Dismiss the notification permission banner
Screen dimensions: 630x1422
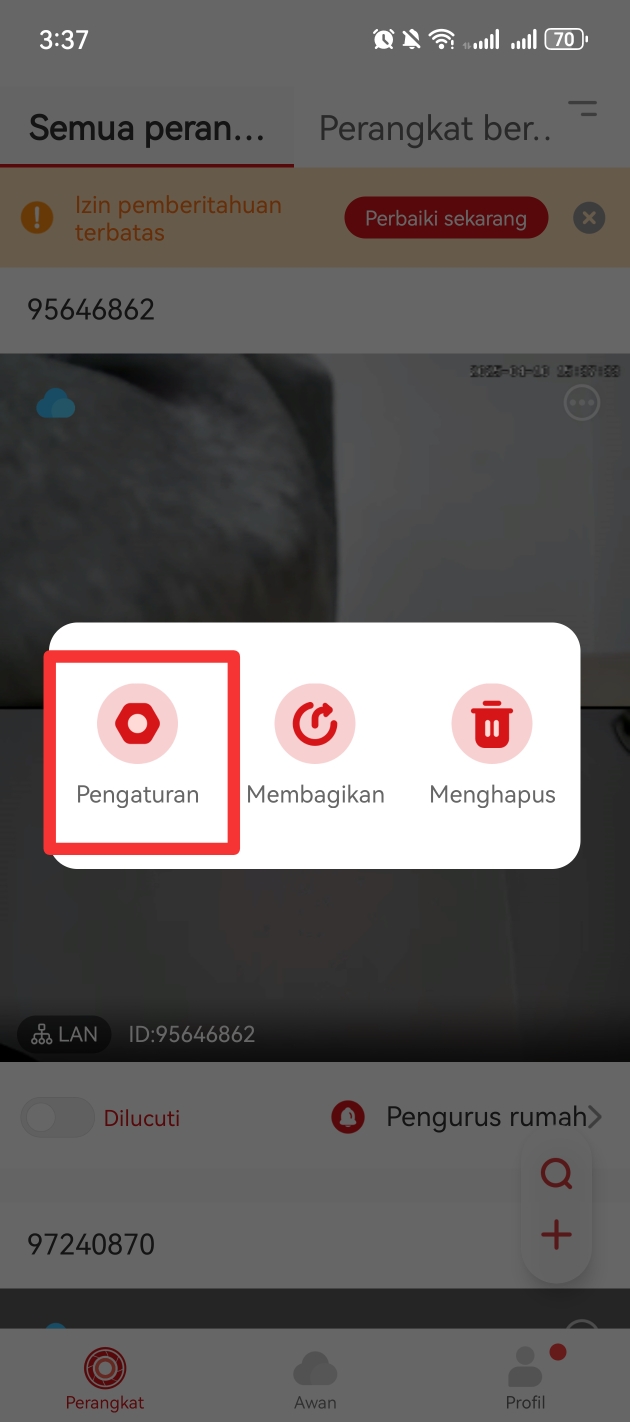589,218
